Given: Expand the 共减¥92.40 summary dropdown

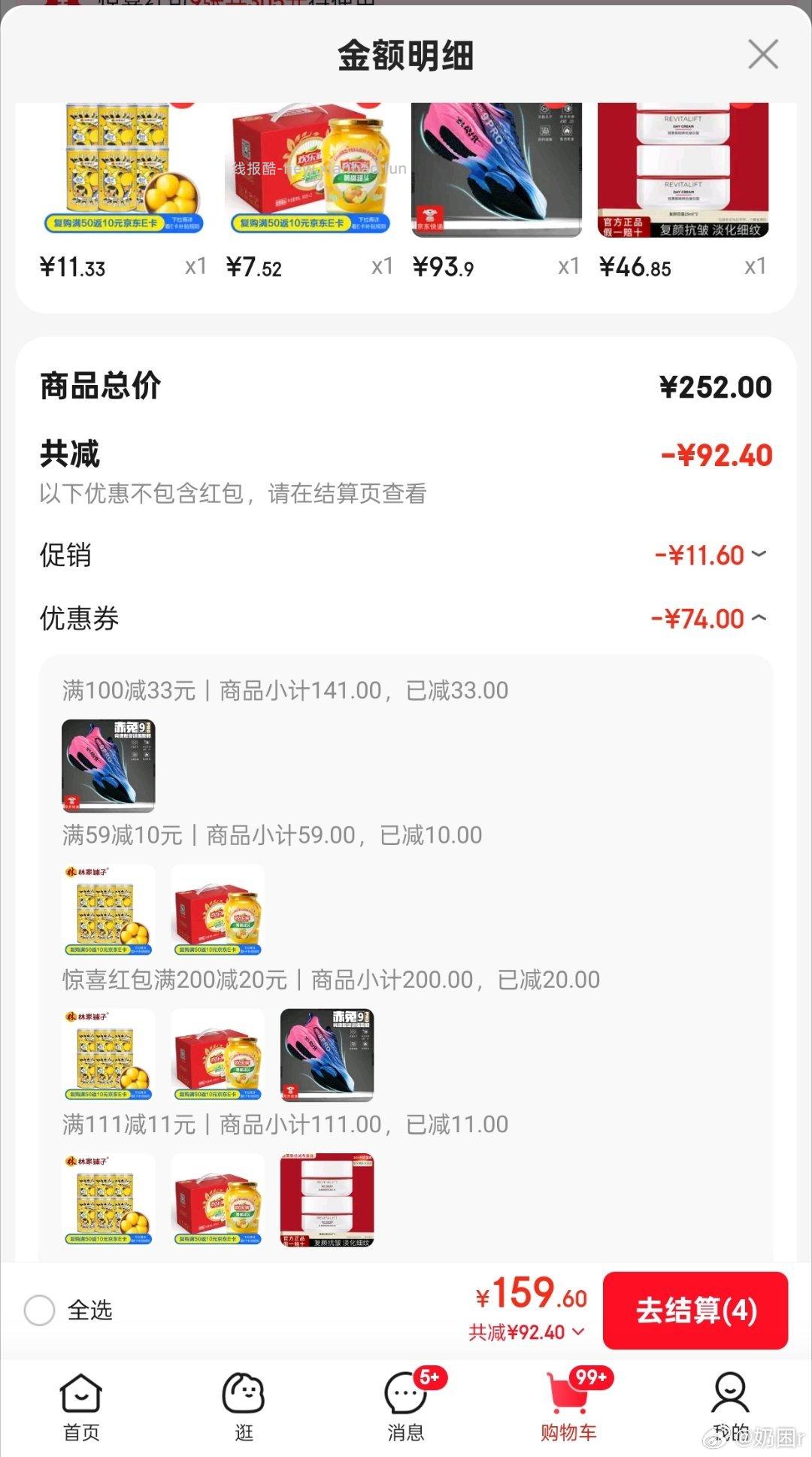Looking at the screenshot, I should pos(526,1332).
